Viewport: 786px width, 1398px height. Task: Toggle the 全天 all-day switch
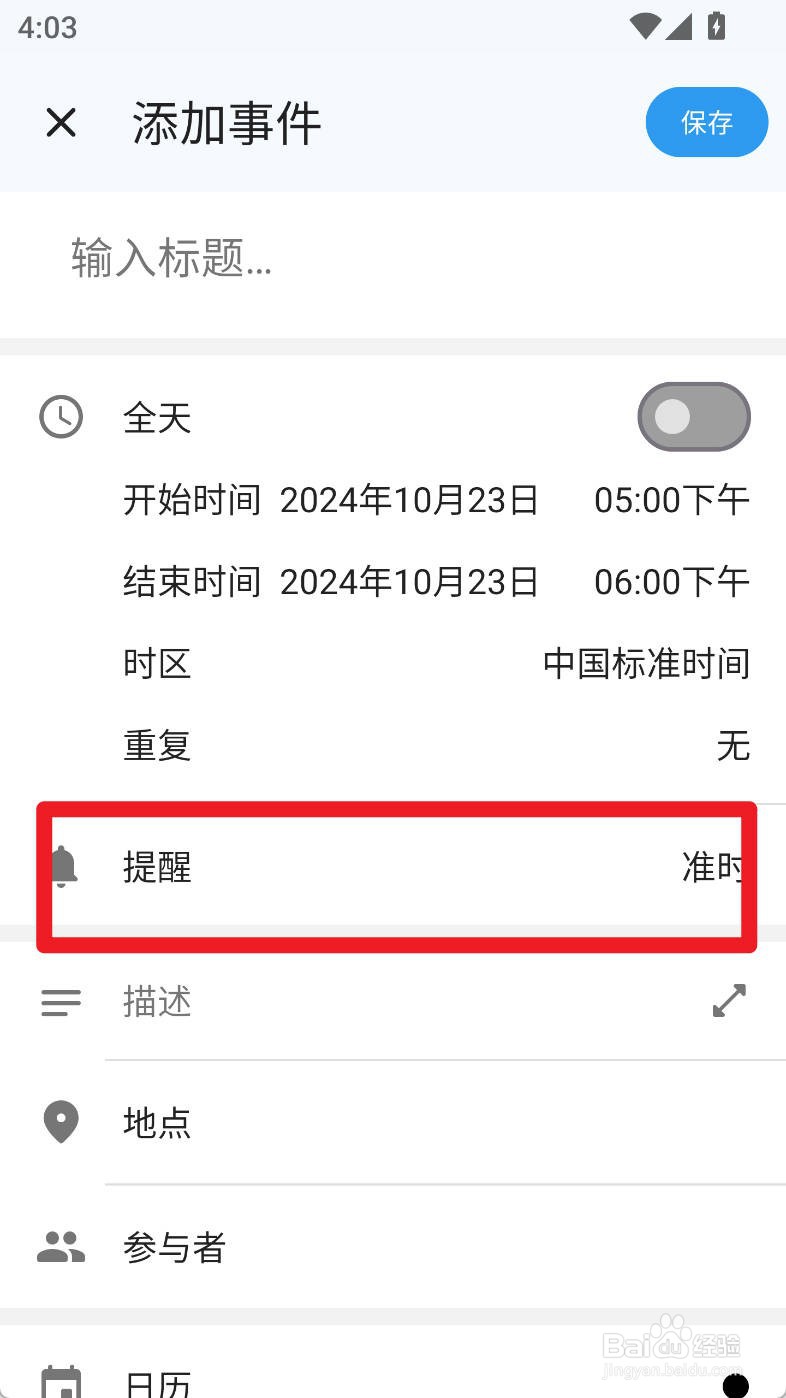pos(694,417)
